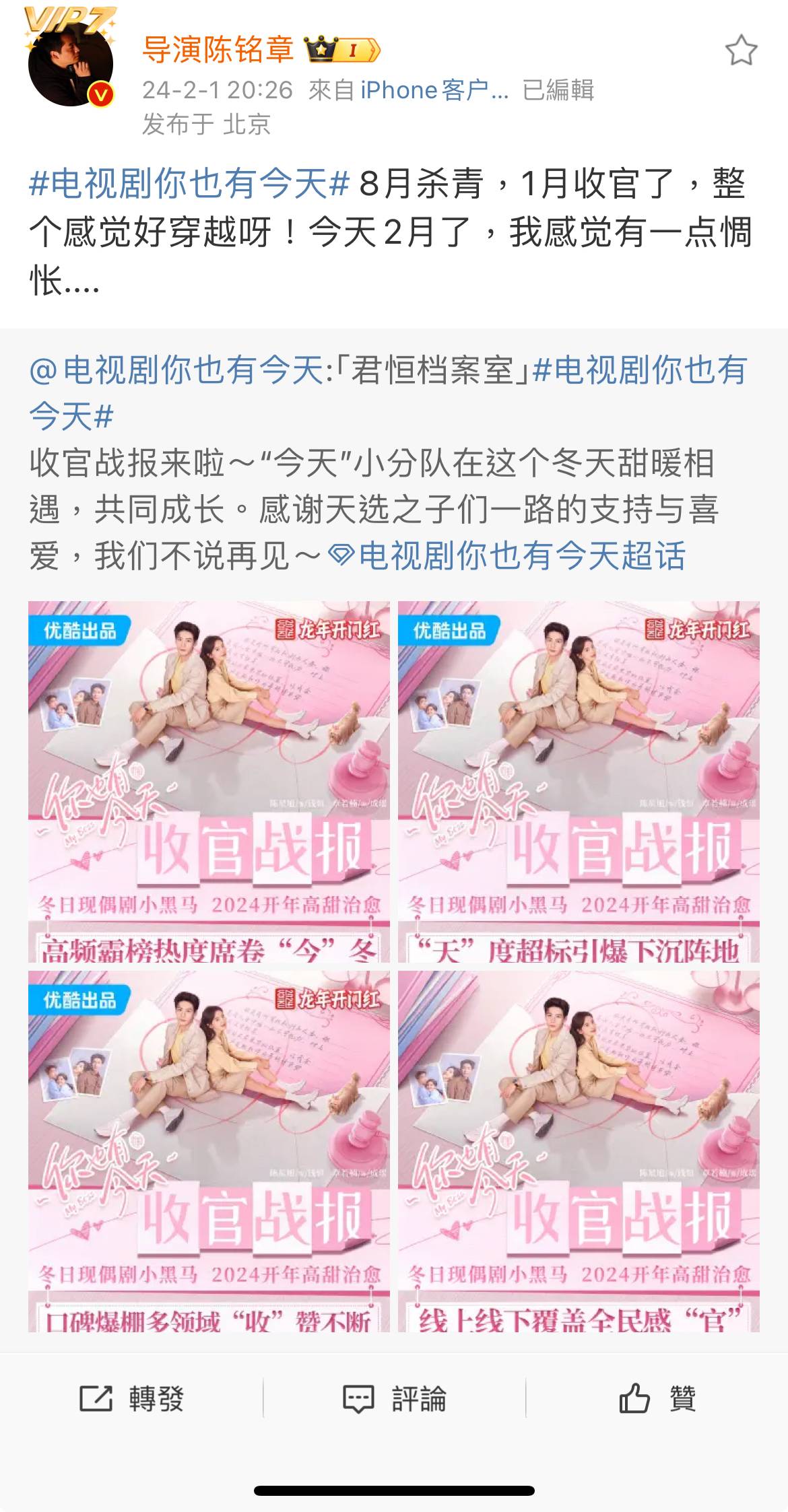Image resolution: width=788 pixels, height=1512 pixels.
Task: Open the username 导演陈铭章
Action: 218,49
